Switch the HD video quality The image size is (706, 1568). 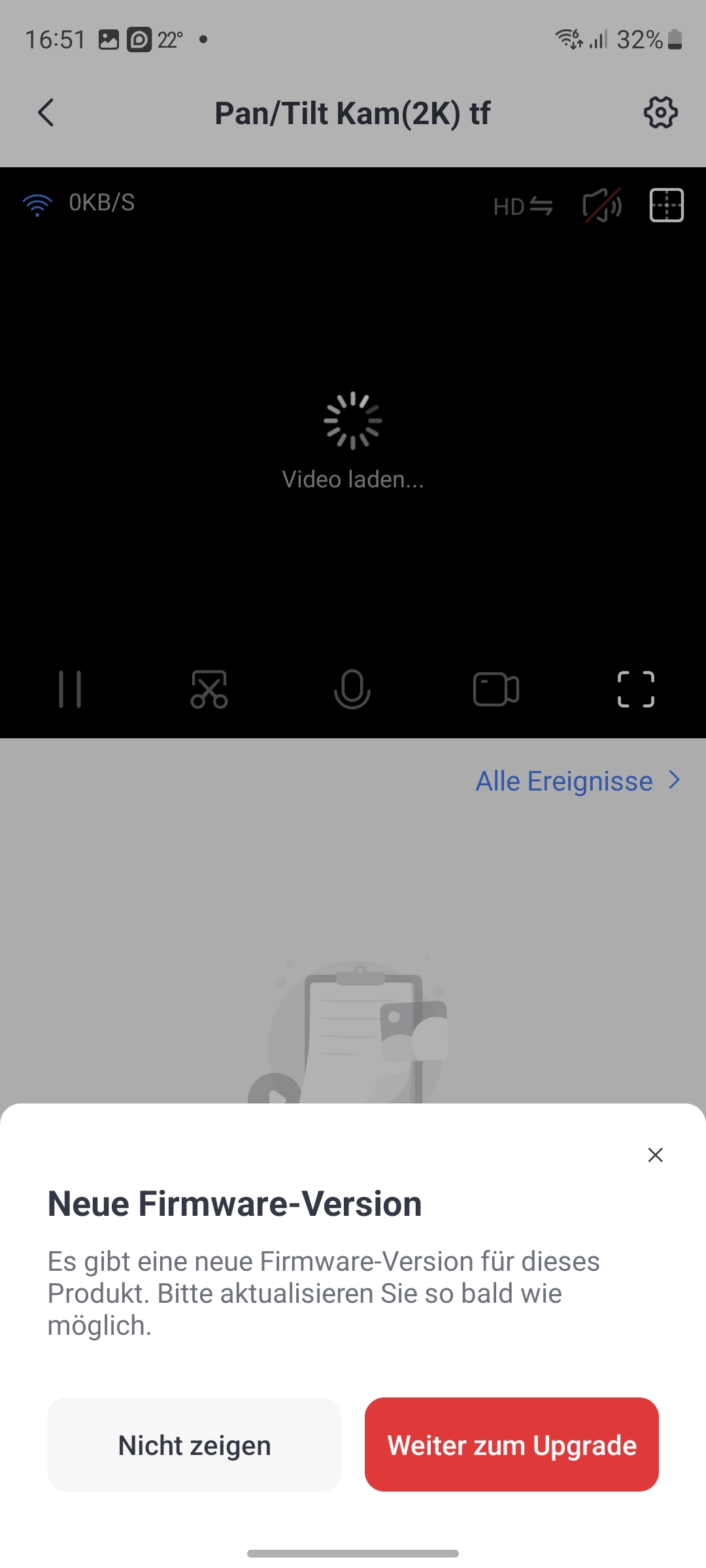(523, 206)
